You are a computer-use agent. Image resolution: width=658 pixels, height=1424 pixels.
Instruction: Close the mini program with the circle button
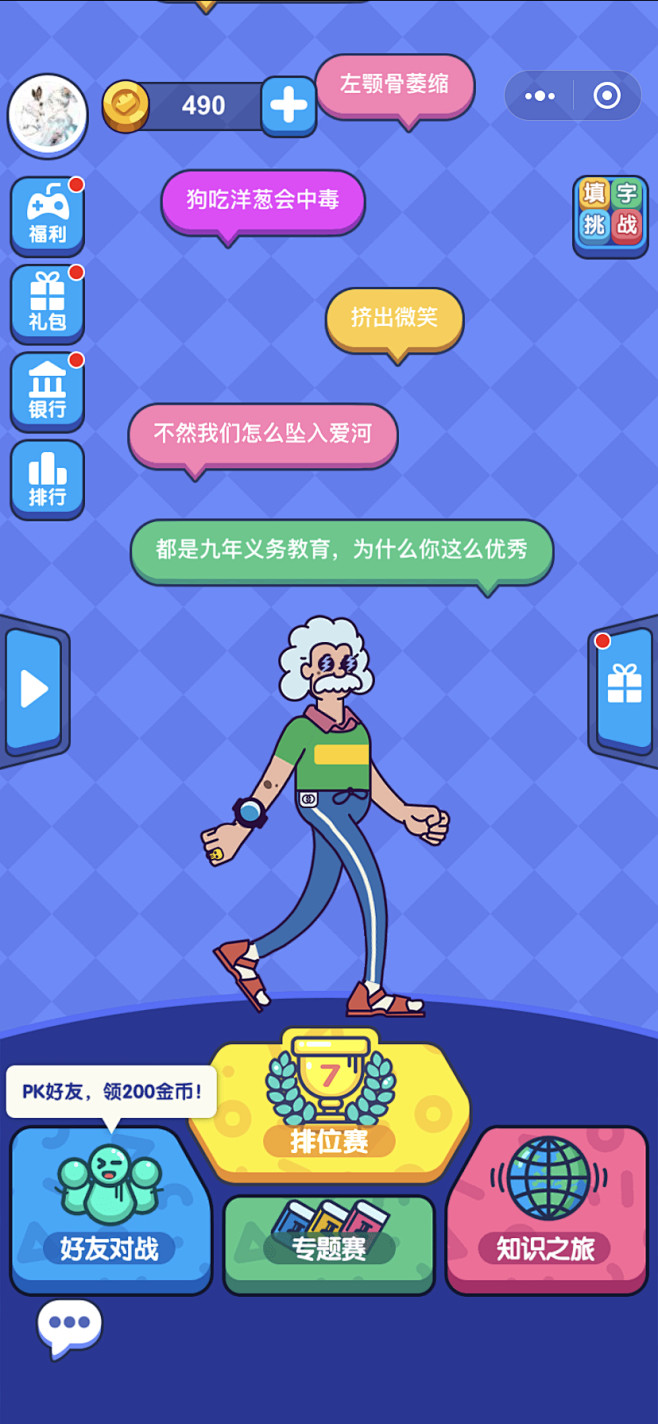607,96
